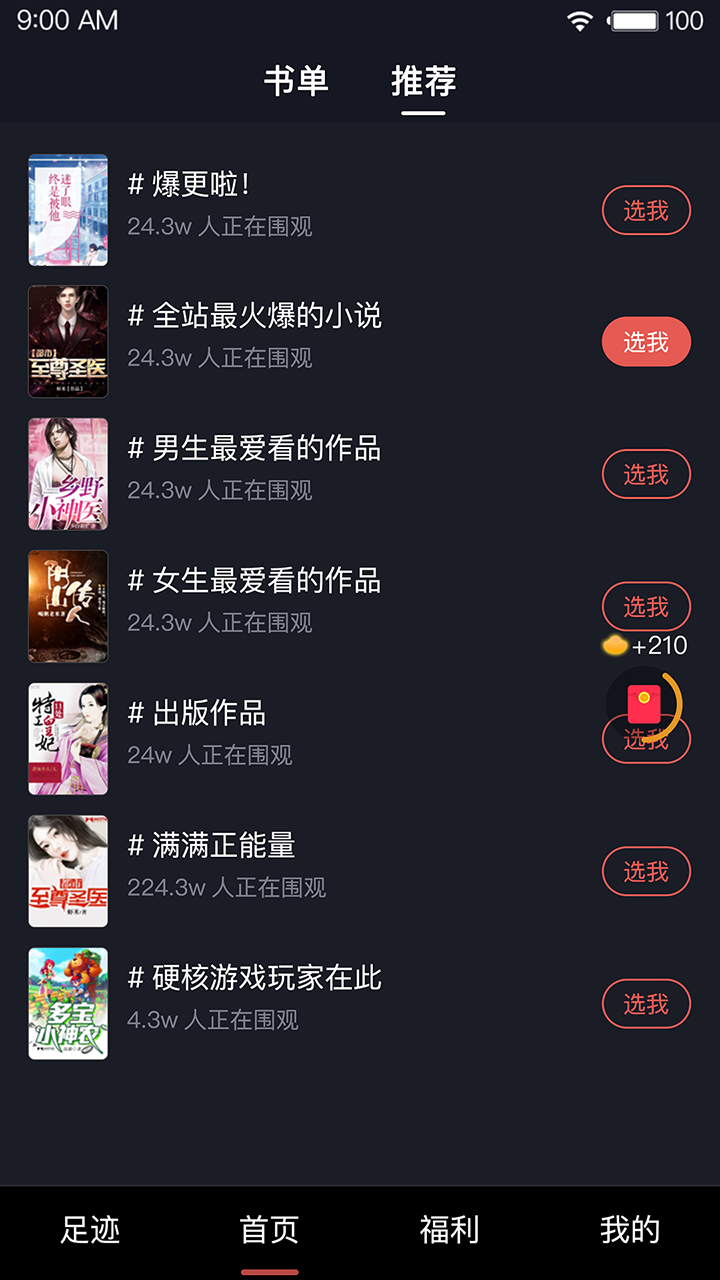Click 选我 next to 爆更啦!
The image size is (720, 1280).
645,211
